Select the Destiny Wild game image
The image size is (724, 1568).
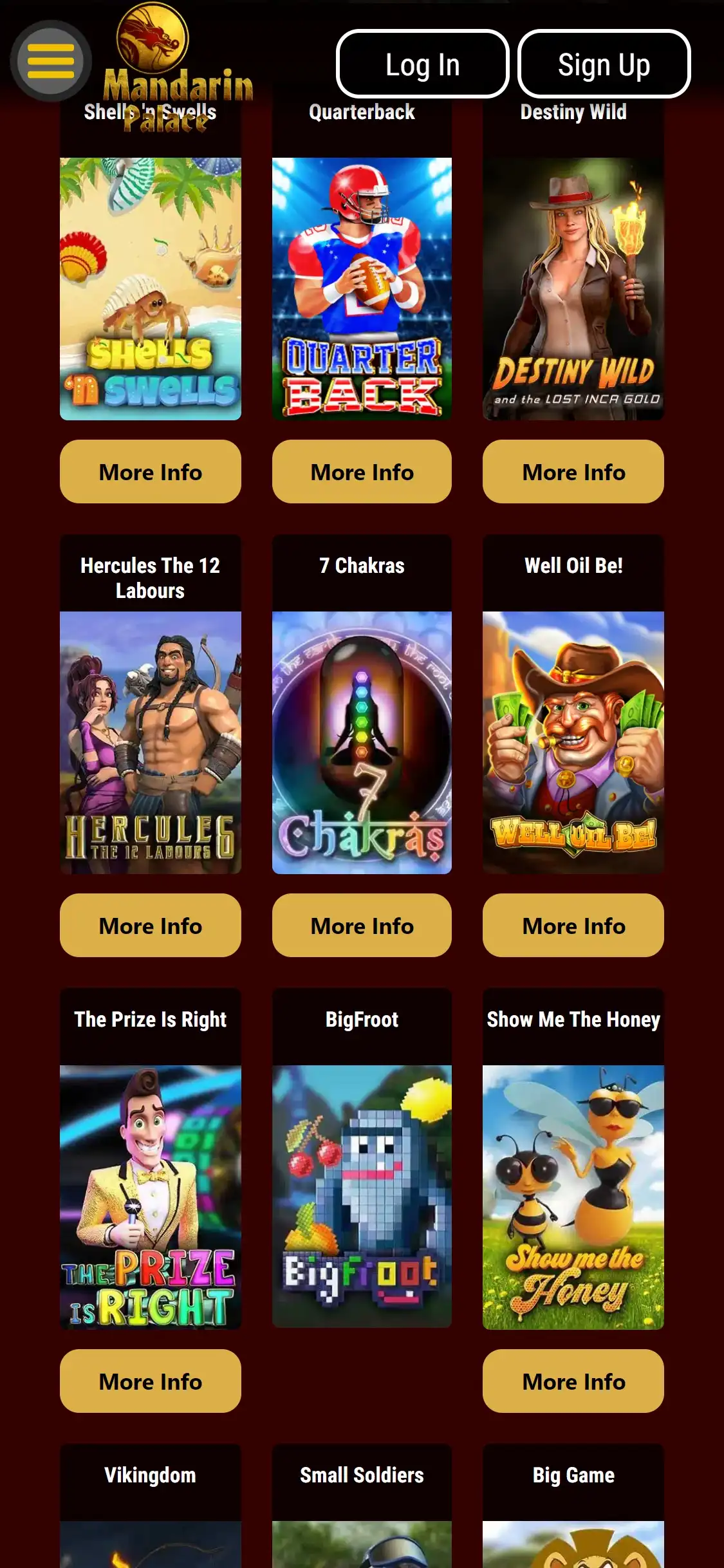click(573, 288)
